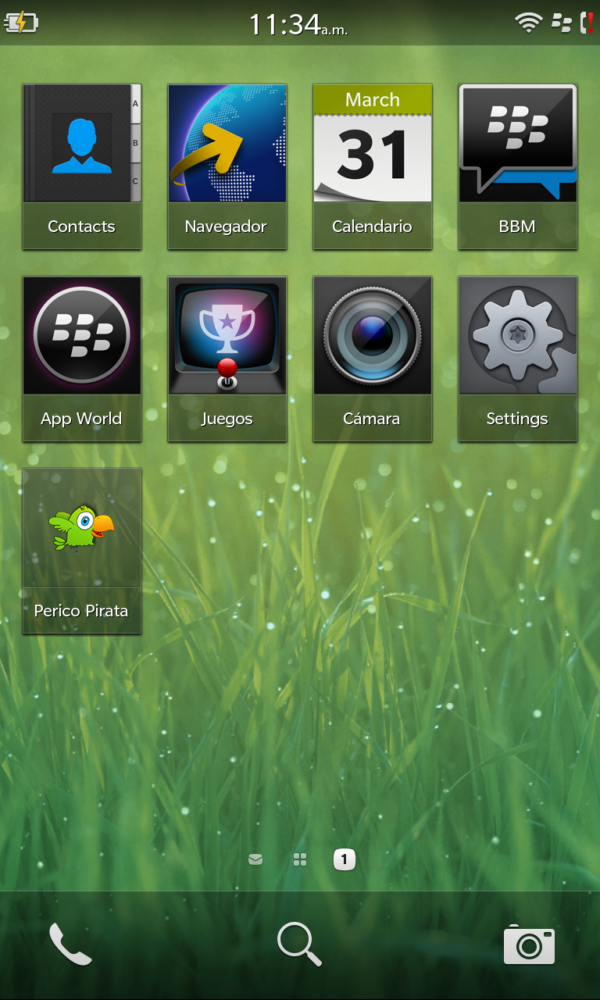Open the search magnifier
The height and width of the screenshot is (1000, 600).
[299, 943]
